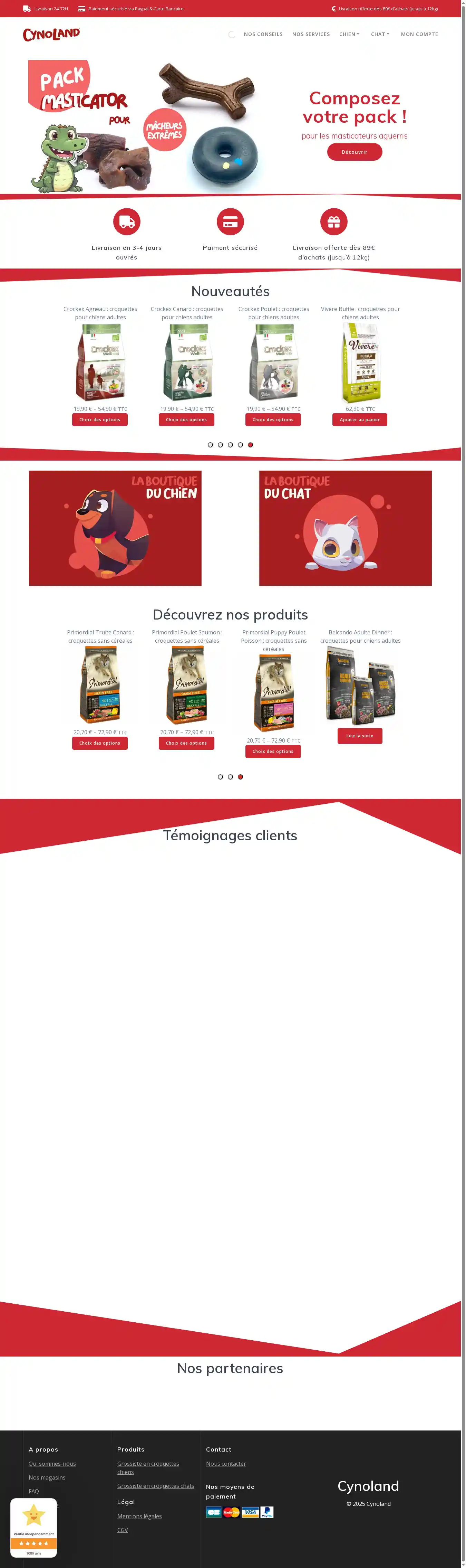
Task: Add Vivere Buffle croquettes to cart
Action: 360,419
